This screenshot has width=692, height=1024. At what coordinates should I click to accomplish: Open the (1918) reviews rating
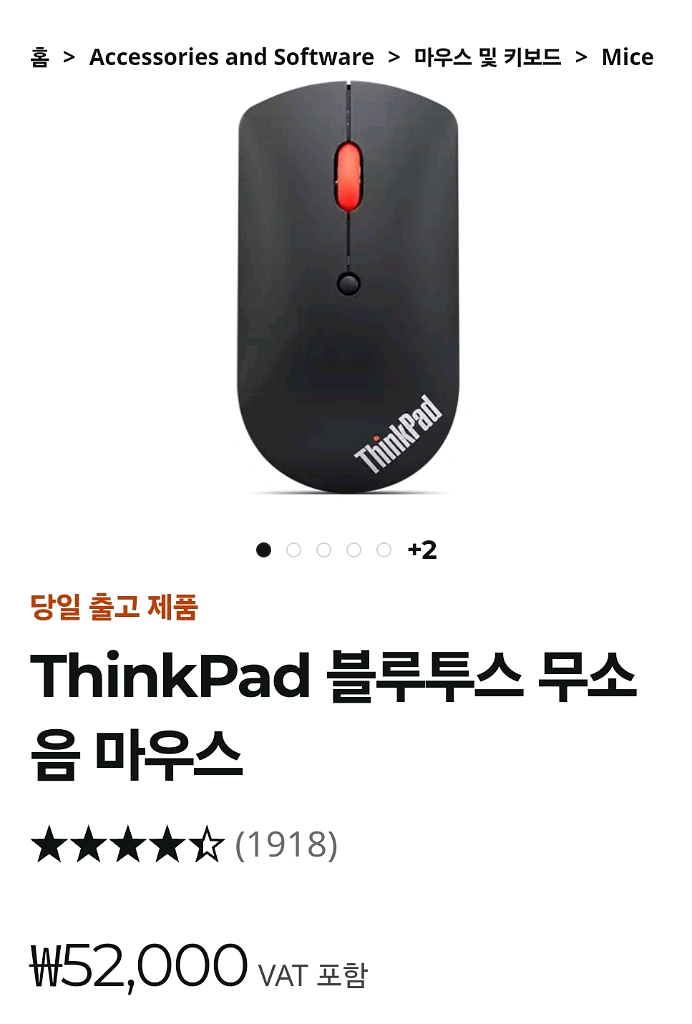click(x=286, y=846)
